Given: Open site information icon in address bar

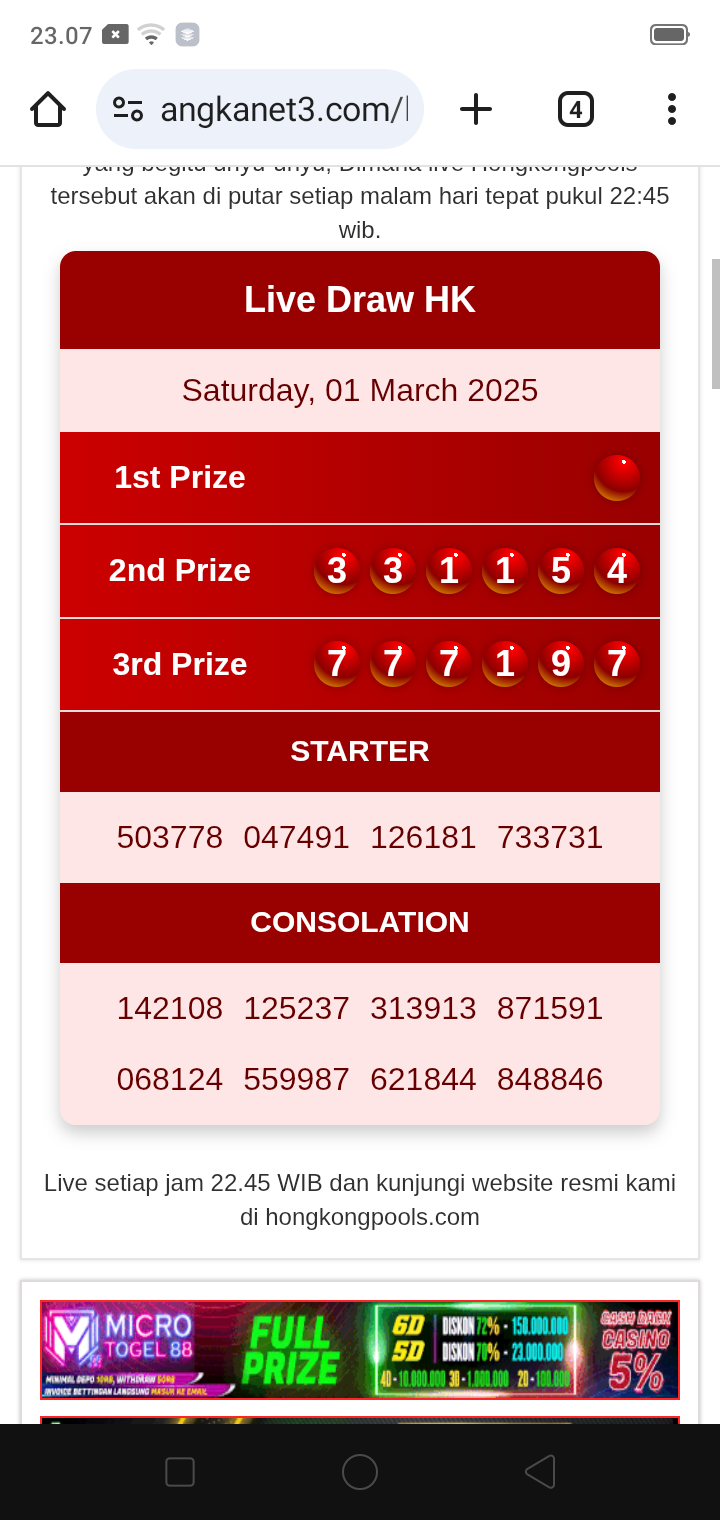Looking at the screenshot, I should pyautogui.click(x=128, y=109).
